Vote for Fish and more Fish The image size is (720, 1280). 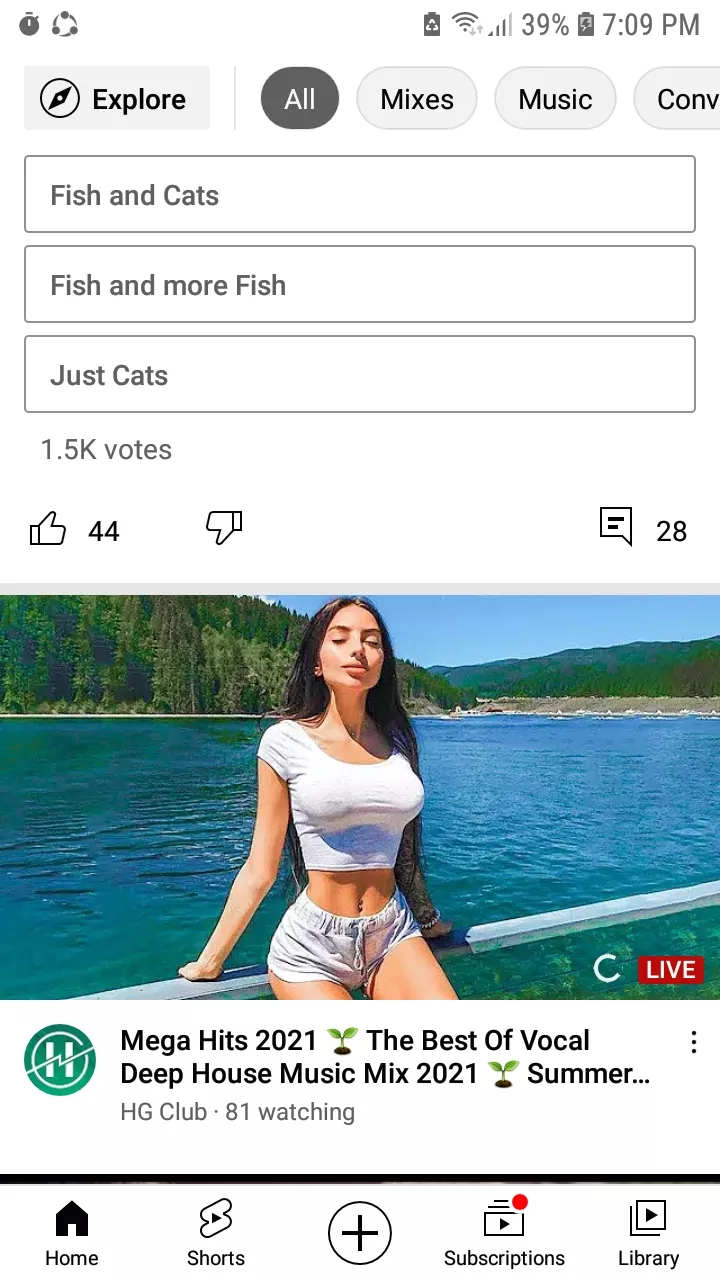[360, 285]
